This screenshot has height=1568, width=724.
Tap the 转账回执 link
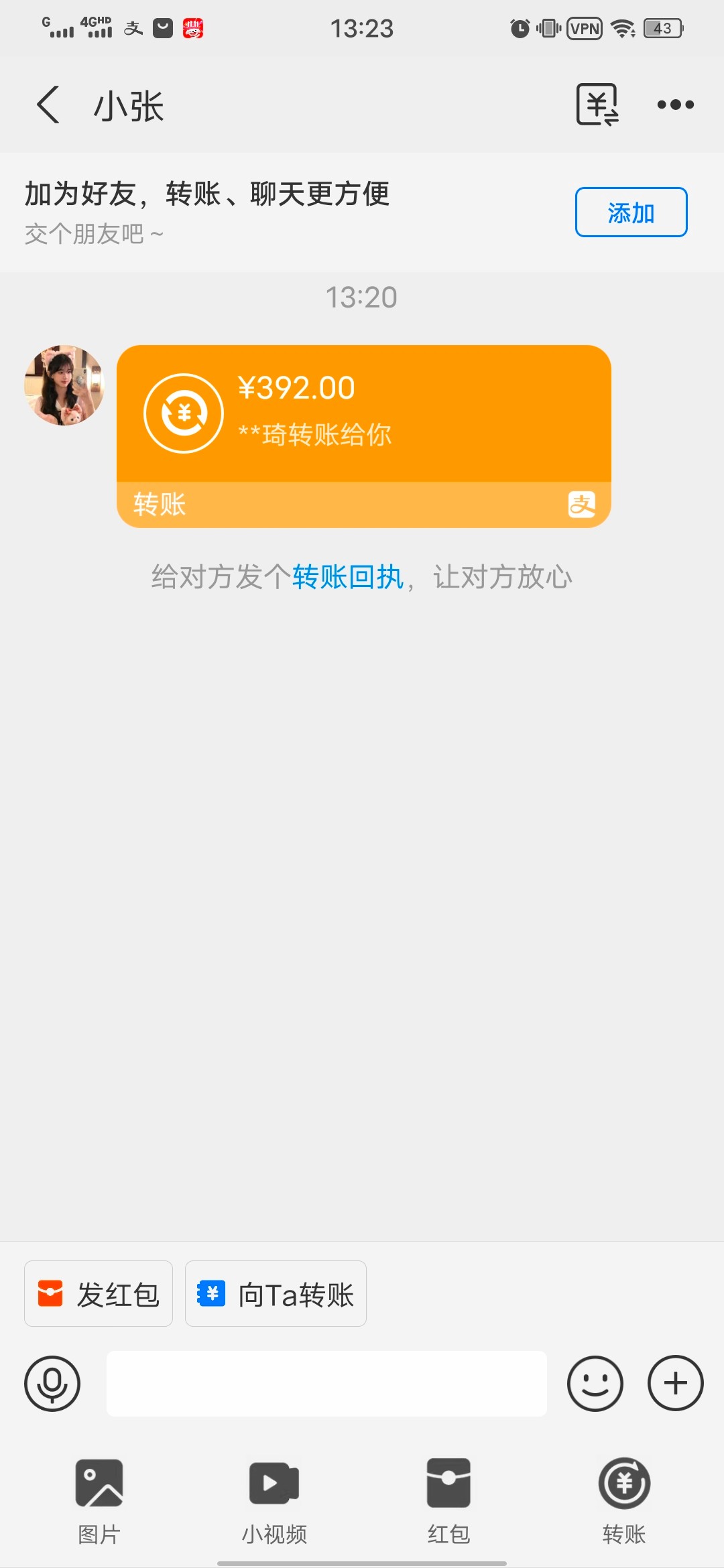click(x=347, y=577)
